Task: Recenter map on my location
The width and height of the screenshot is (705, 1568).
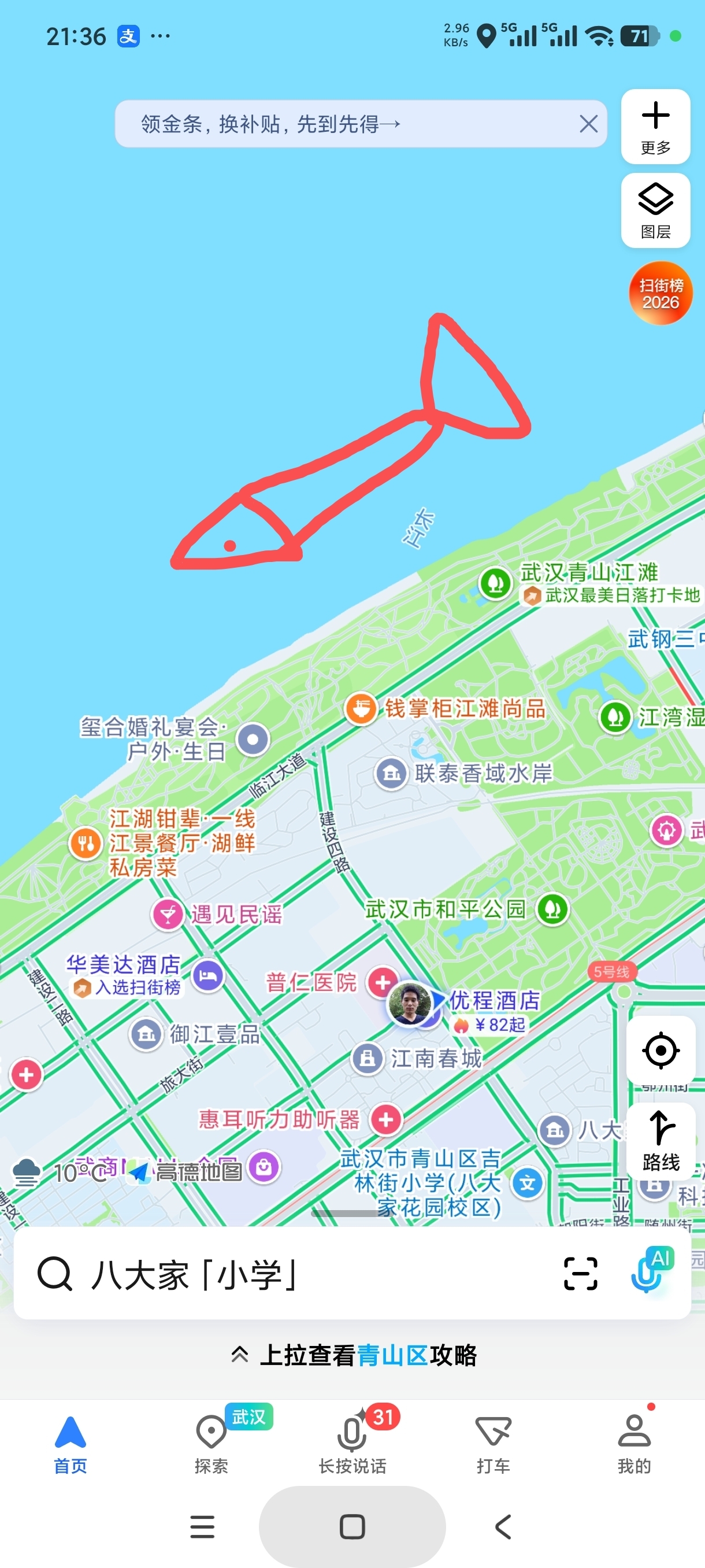Action: 660,1050
